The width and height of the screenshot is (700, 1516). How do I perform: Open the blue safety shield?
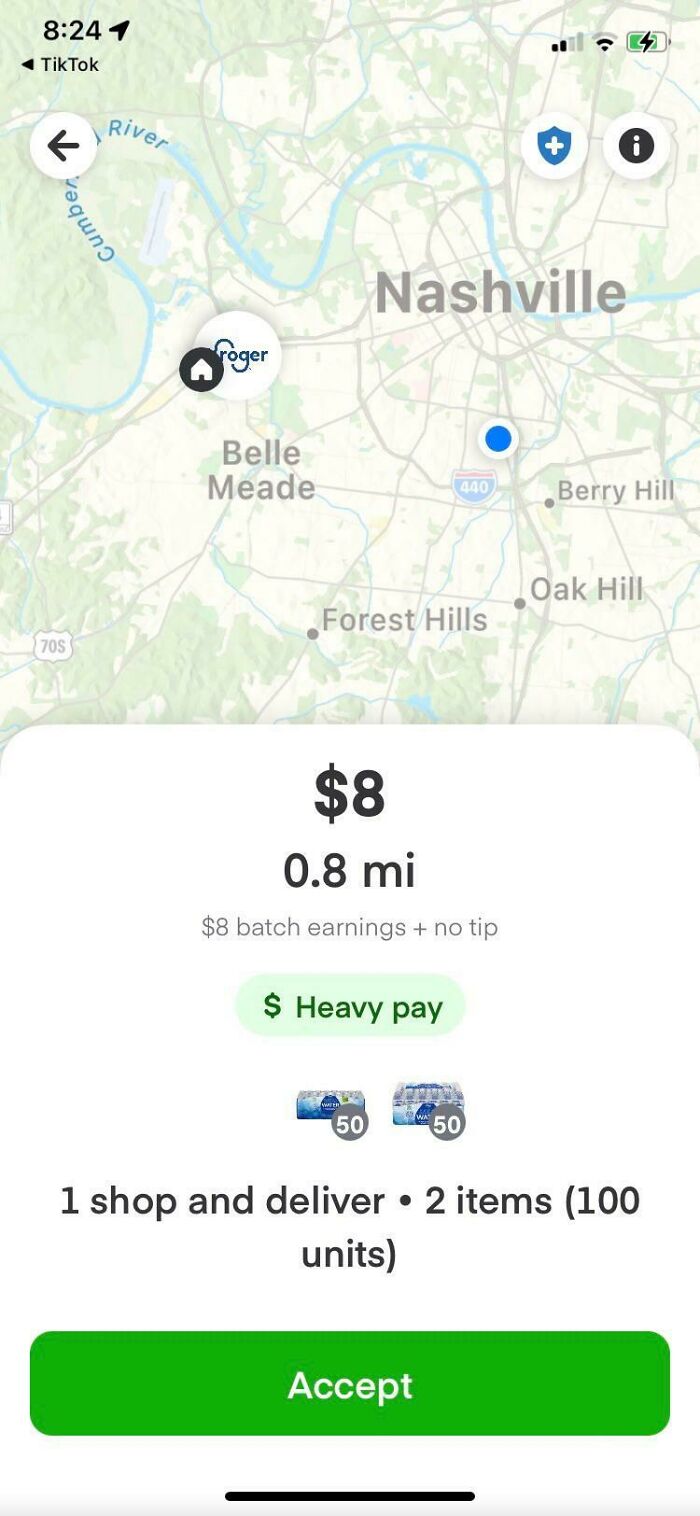[553, 147]
